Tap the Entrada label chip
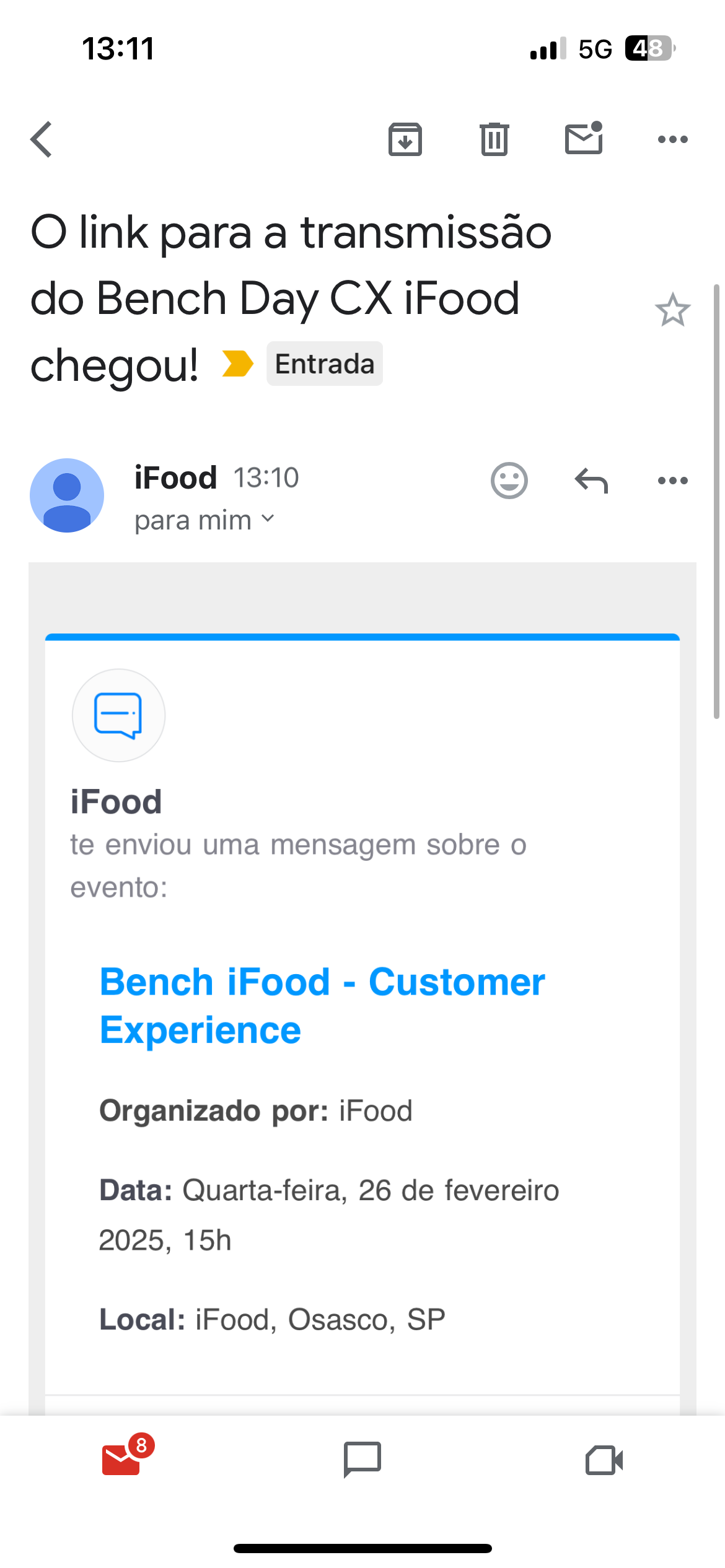The width and height of the screenshot is (725, 1568). coord(324,364)
